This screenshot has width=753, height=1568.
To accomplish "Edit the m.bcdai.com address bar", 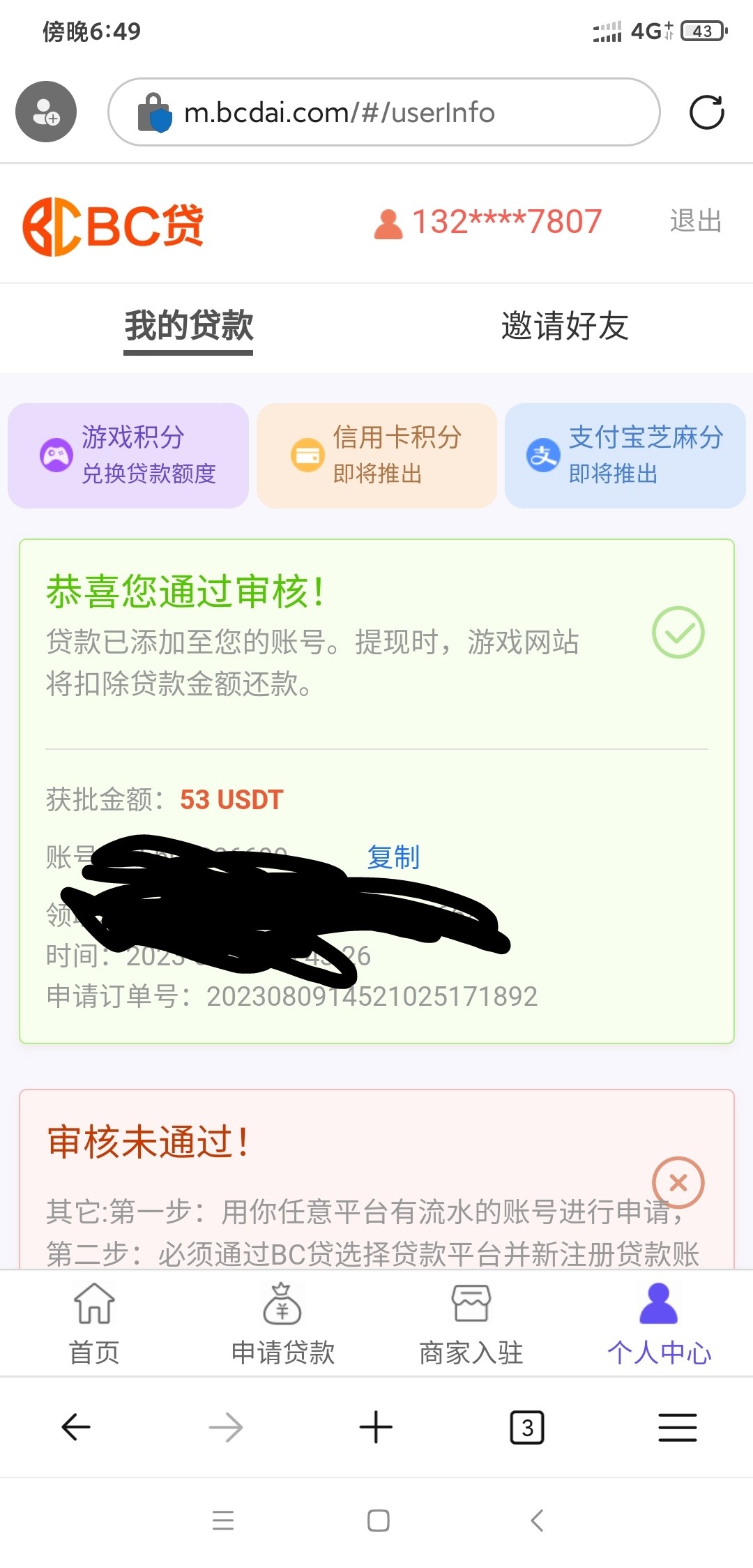I will click(x=383, y=112).
